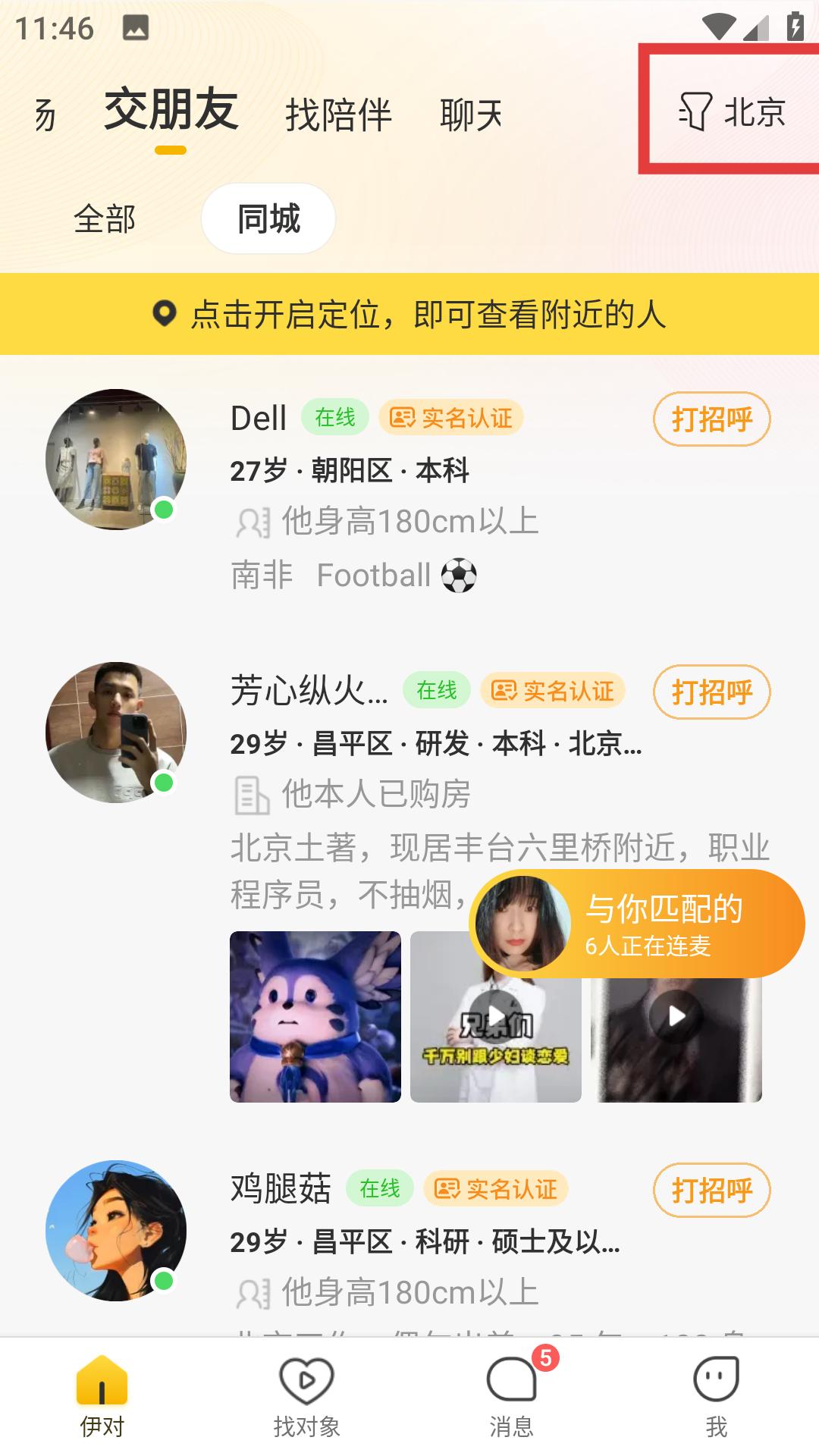Switch to the 同城 filter pill
The height and width of the screenshot is (1456, 819).
click(268, 218)
